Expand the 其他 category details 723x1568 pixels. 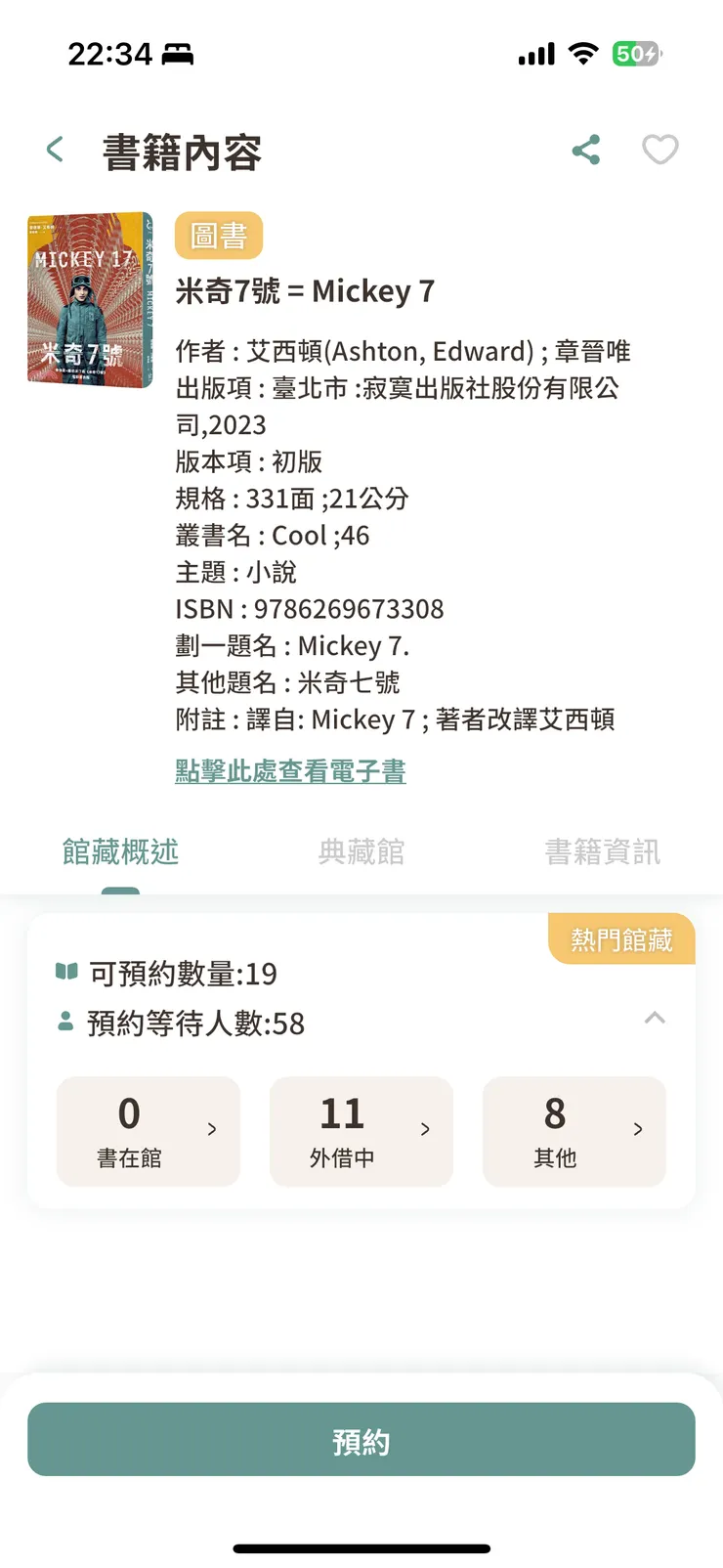tap(574, 1131)
